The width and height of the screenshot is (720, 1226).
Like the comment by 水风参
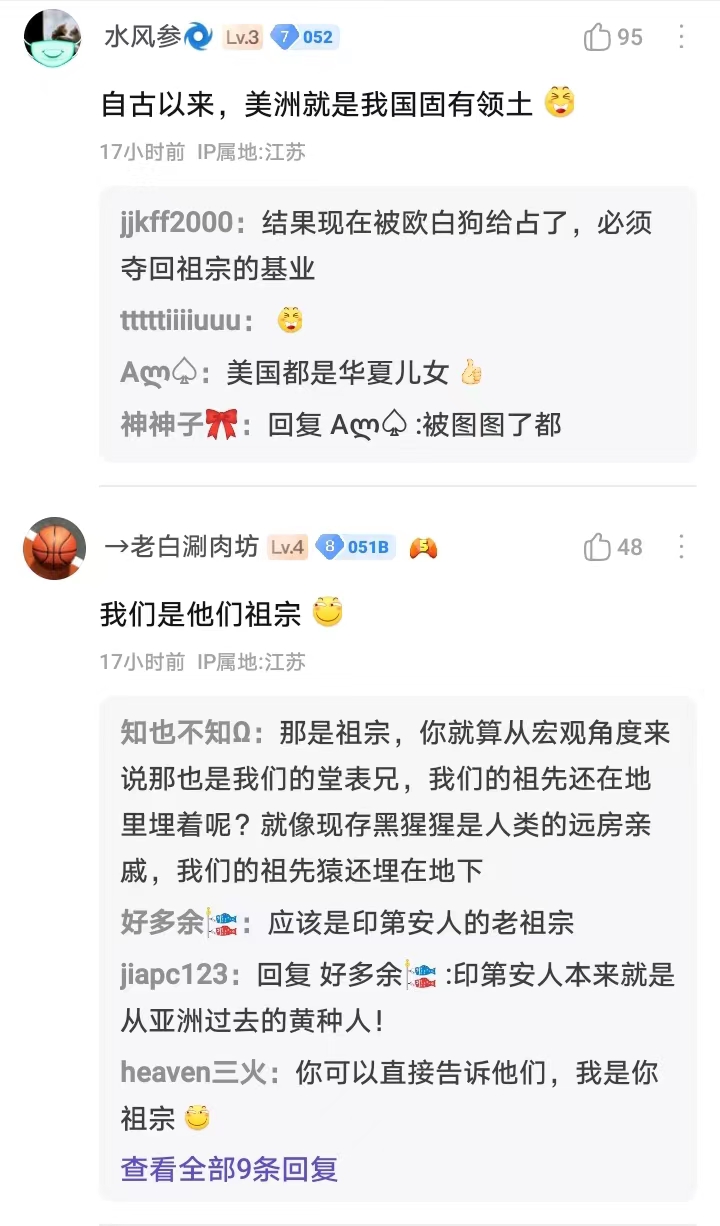click(612, 38)
